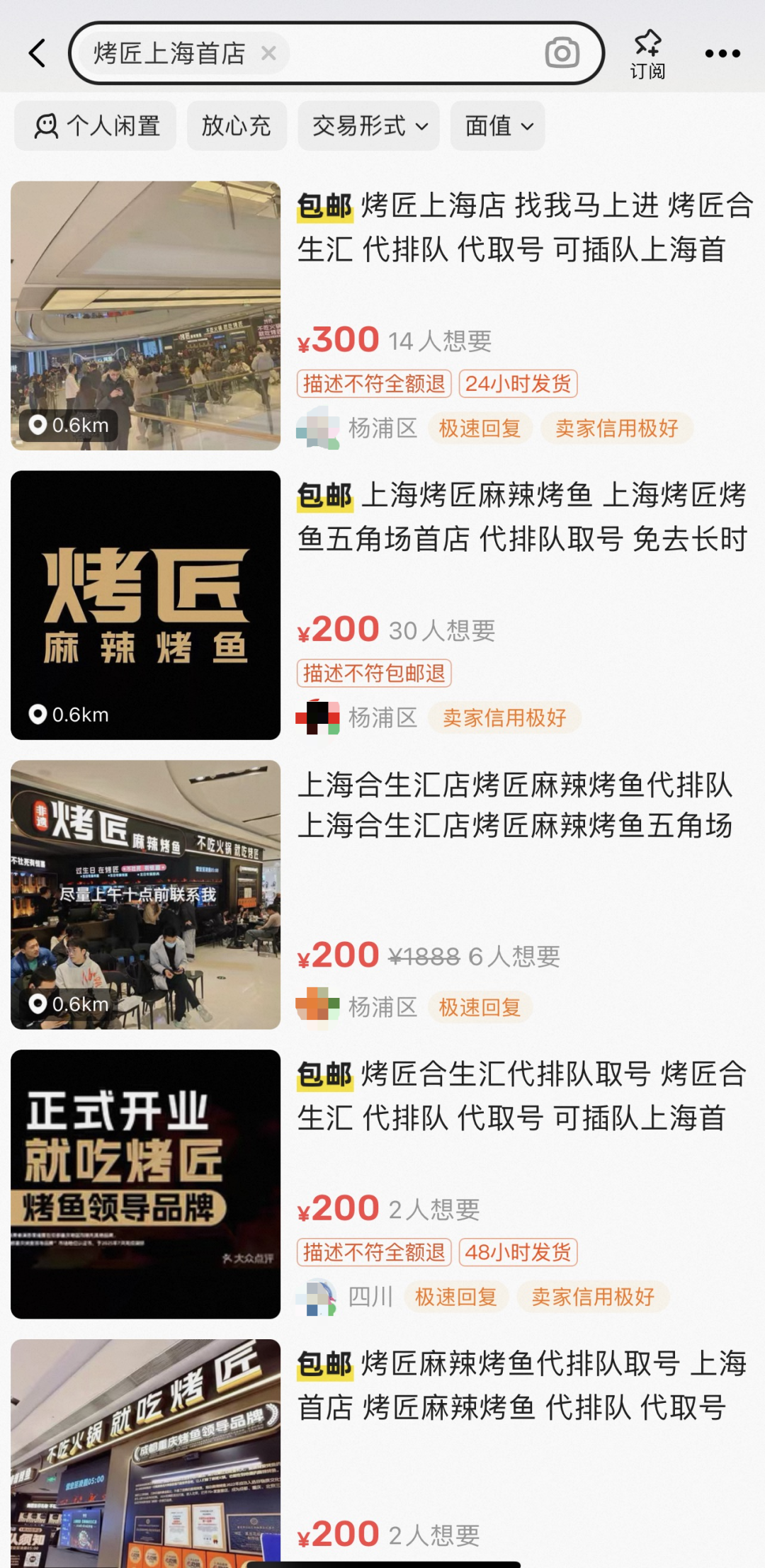Open camera image search
The height and width of the screenshot is (1568, 765).
(562, 53)
